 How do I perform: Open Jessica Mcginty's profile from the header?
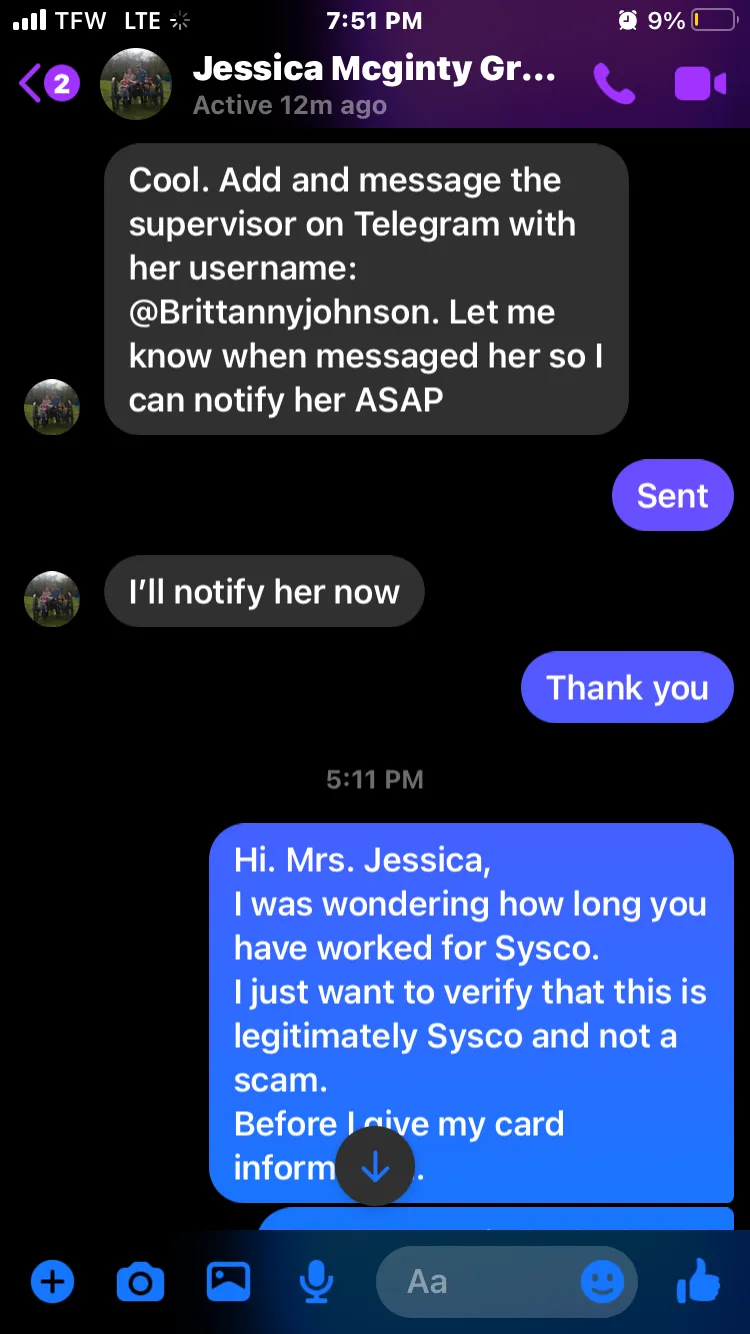pyautogui.click(x=374, y=84)
